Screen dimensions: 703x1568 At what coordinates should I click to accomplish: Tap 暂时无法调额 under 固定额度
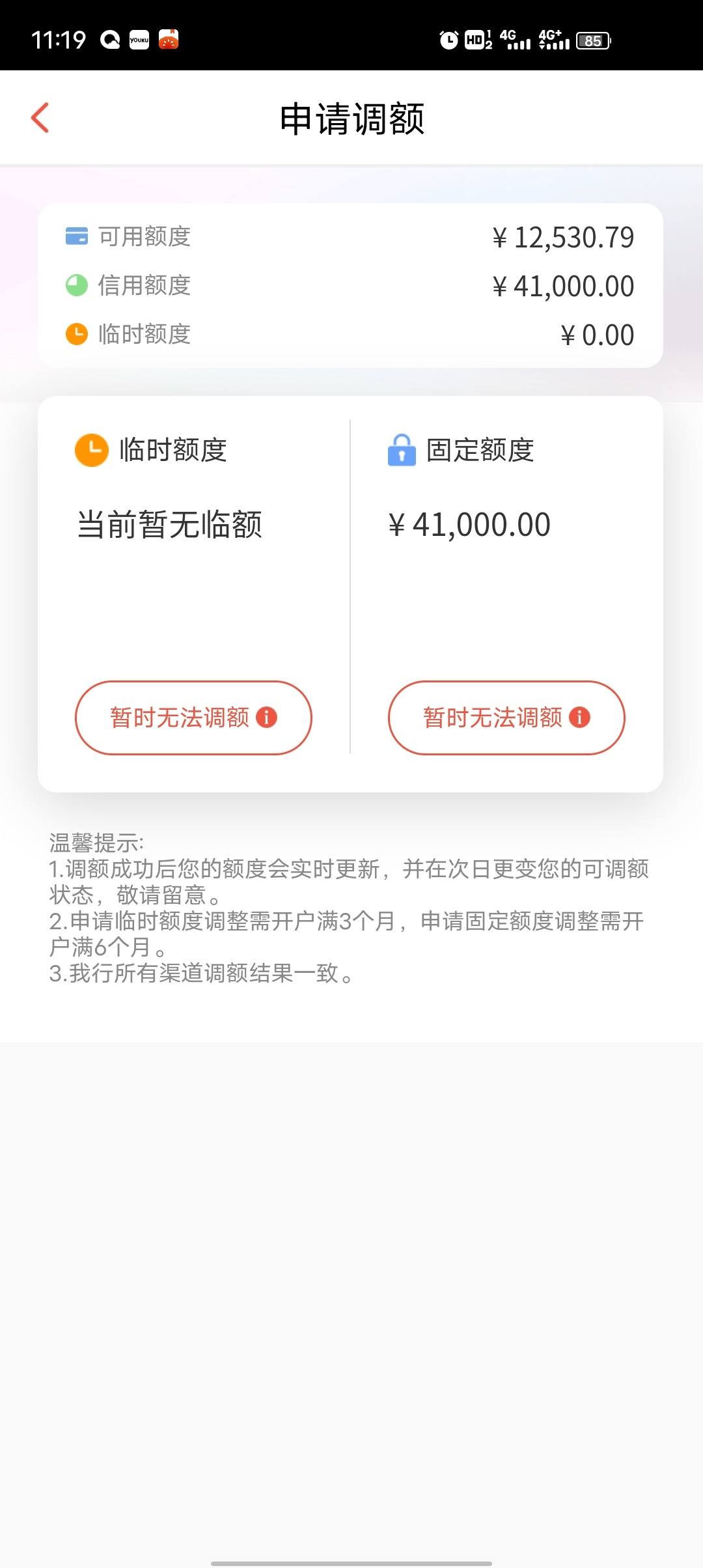[506, 718]
